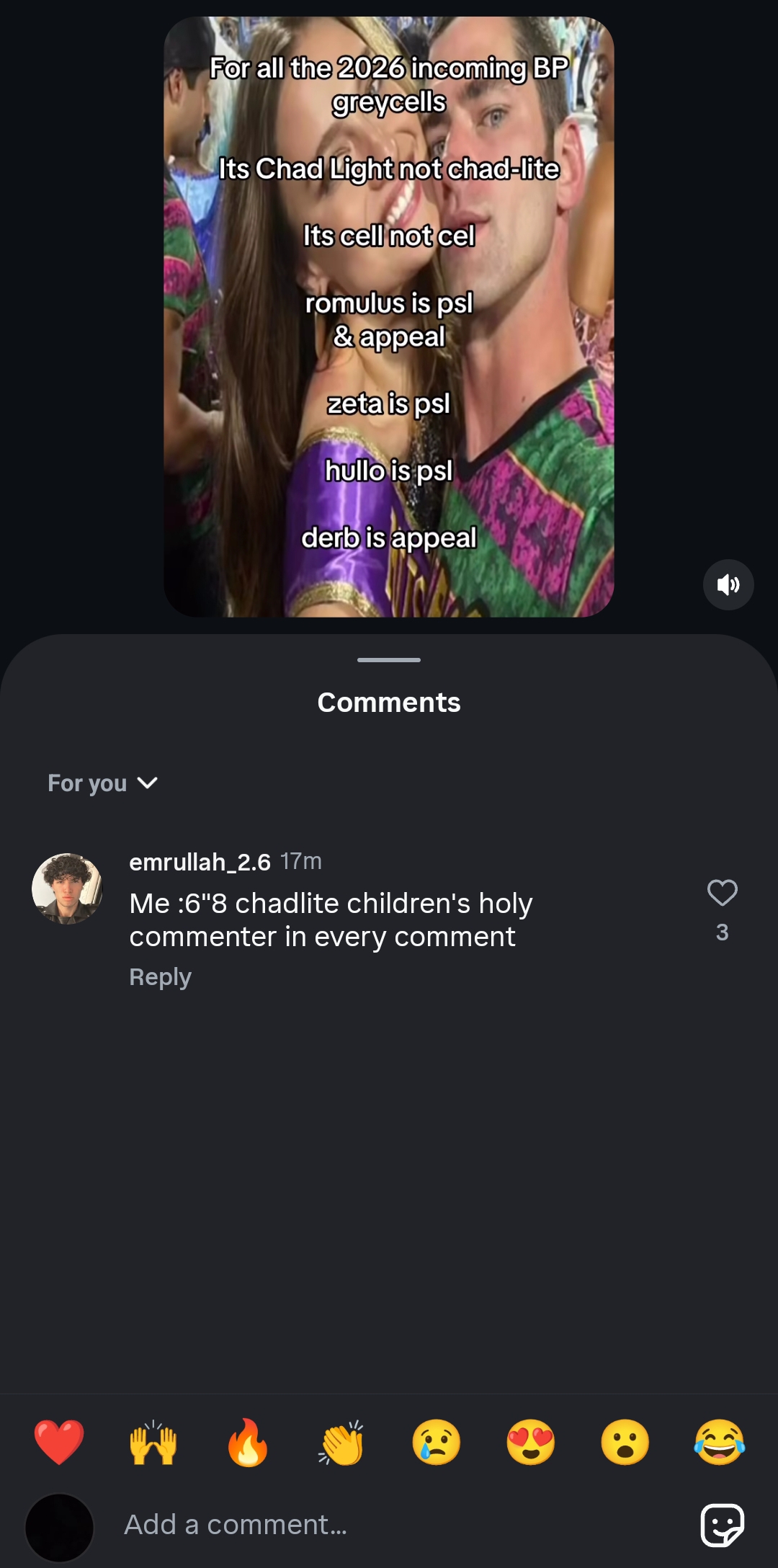Open the emrullah_2.6 username link
The height and width of the screenshot is (1568, 778).
(200, 862)
